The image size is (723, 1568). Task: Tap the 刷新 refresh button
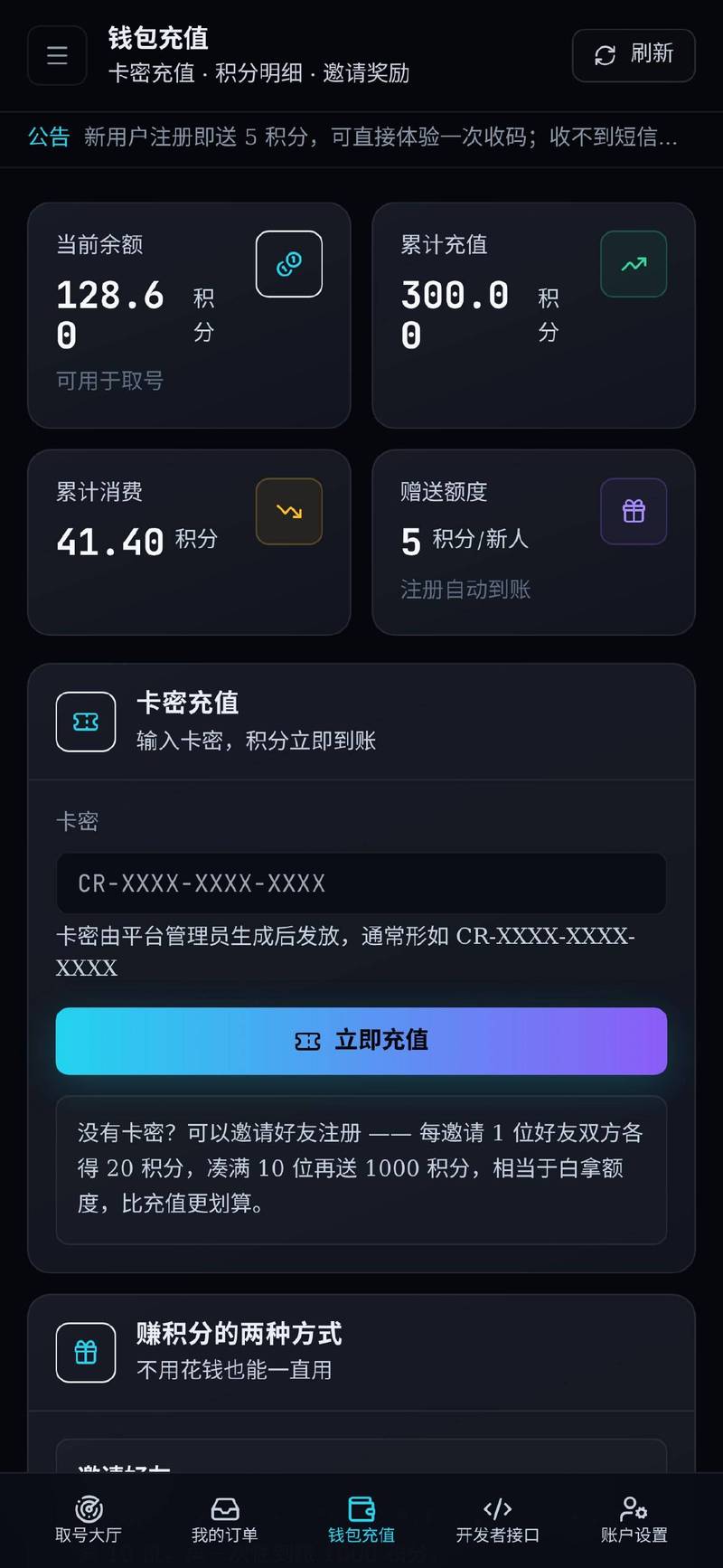click(x=634, y=55)
